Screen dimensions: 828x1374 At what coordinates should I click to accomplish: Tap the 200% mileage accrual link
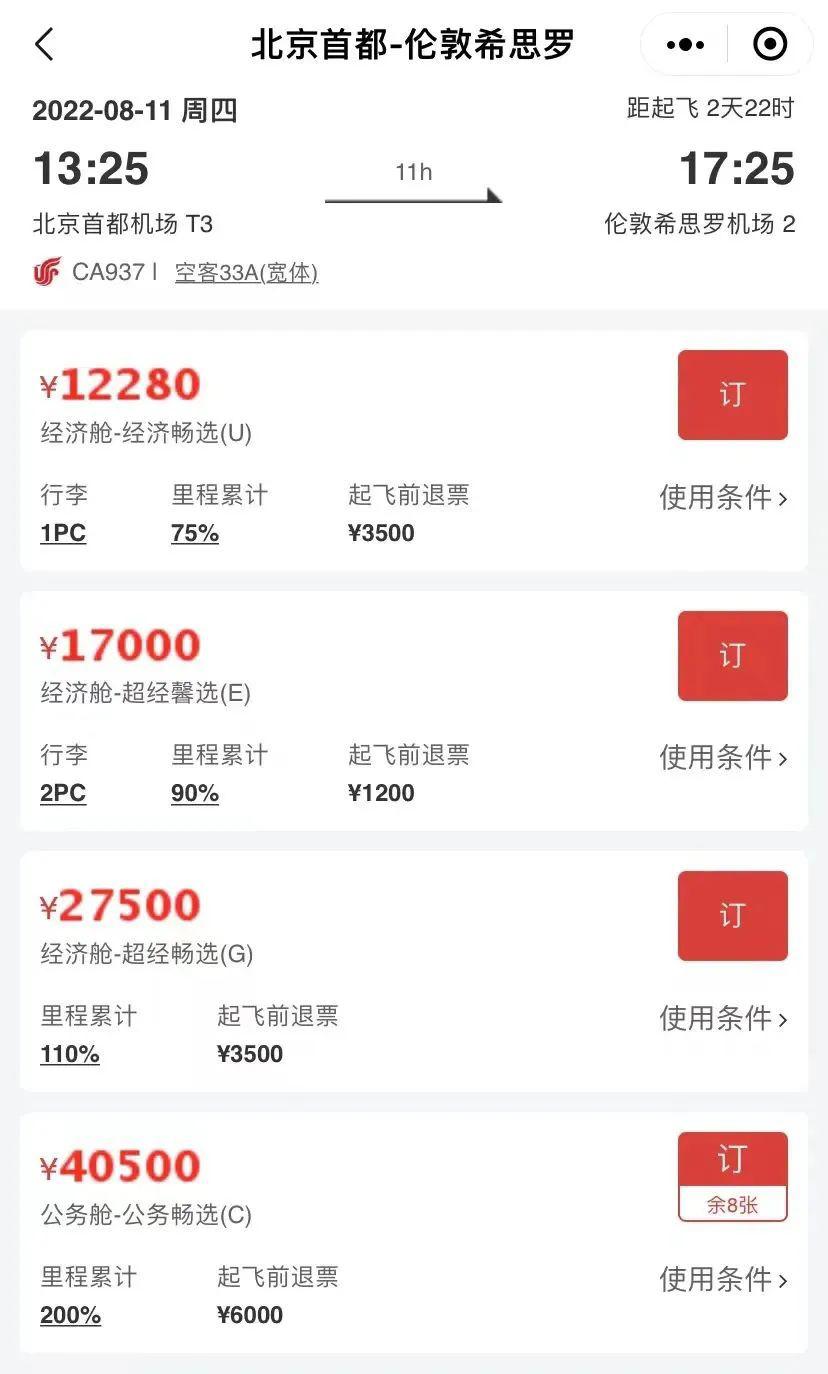pyautogui.click(x=70, y=1315)
